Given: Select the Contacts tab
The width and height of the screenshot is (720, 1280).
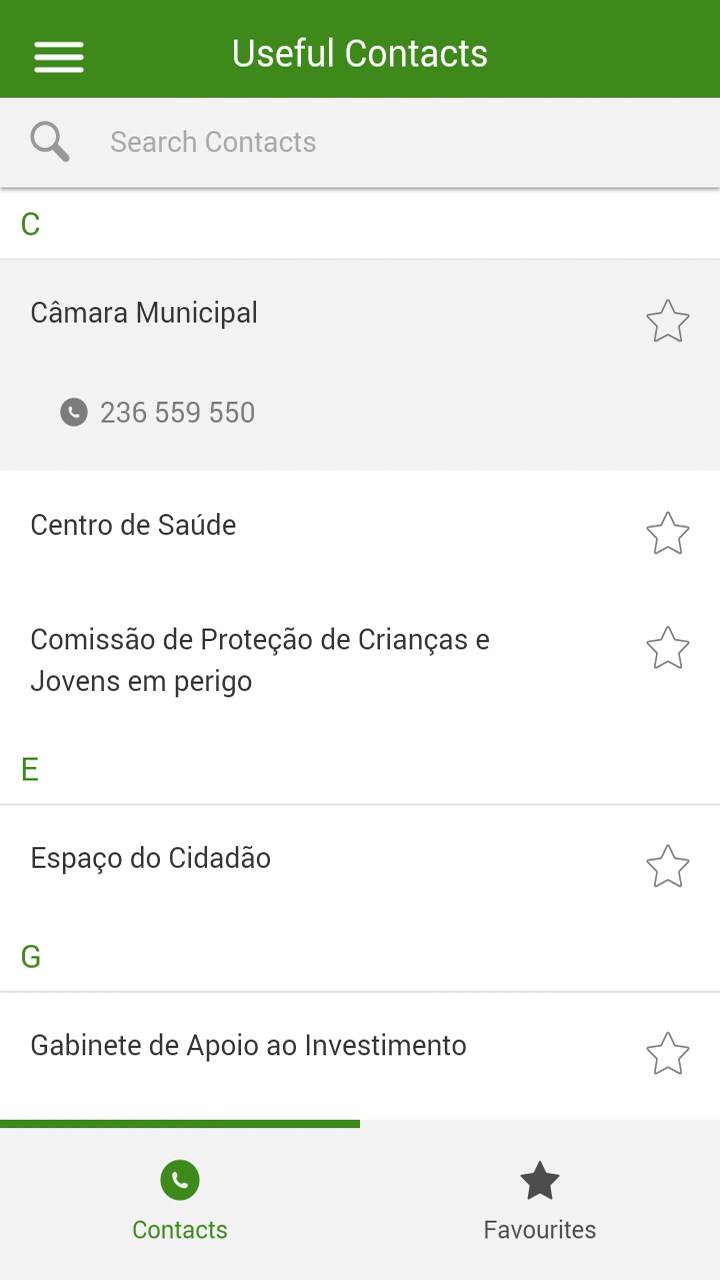Looking at the screenshot, I should point(180,1200).
